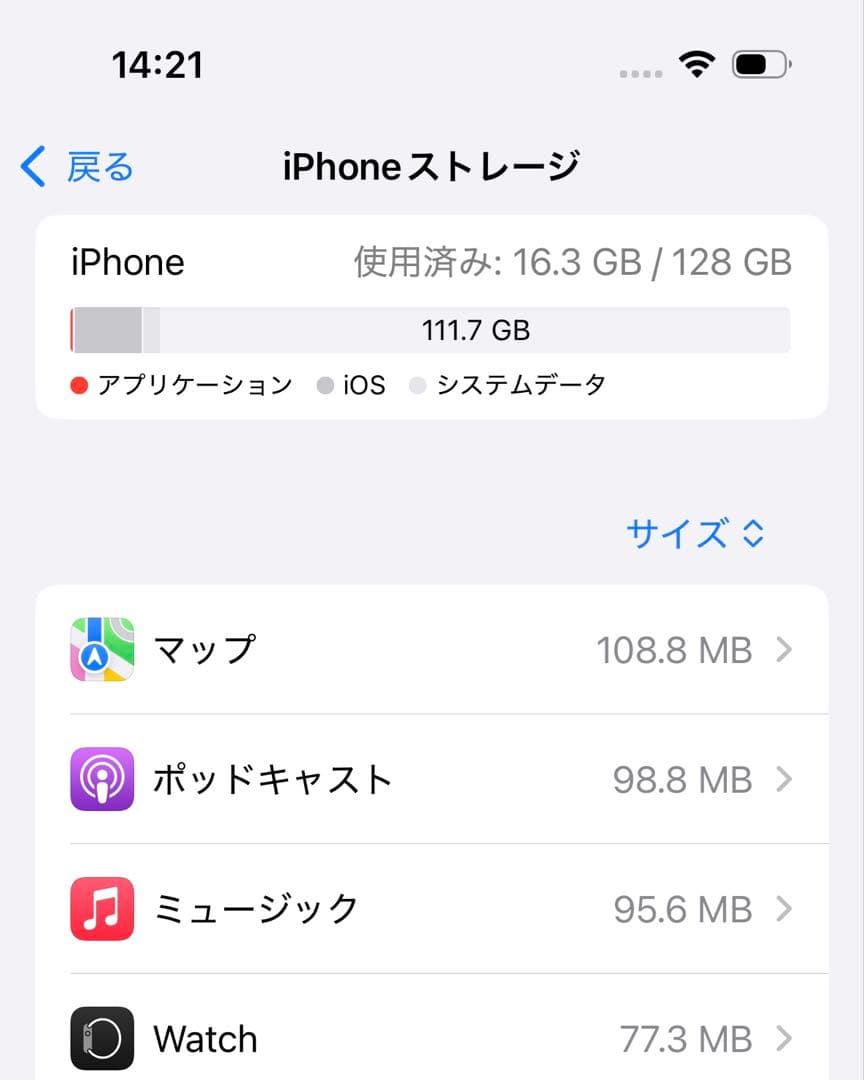
Task: Select the red アプリケーション legend dot
Action: (78, 383)
